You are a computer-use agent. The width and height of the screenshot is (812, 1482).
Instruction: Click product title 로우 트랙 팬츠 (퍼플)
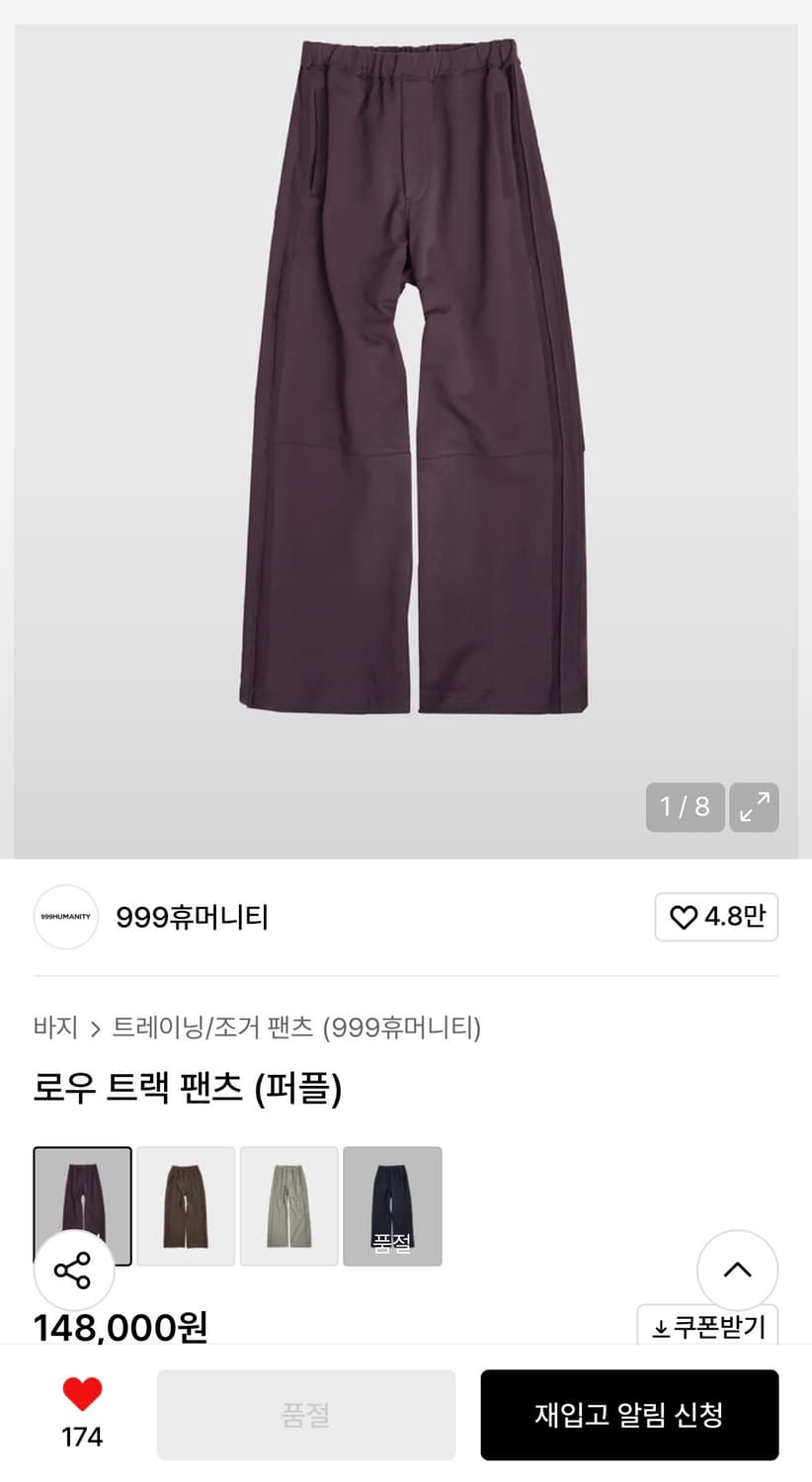(187, 1087)
